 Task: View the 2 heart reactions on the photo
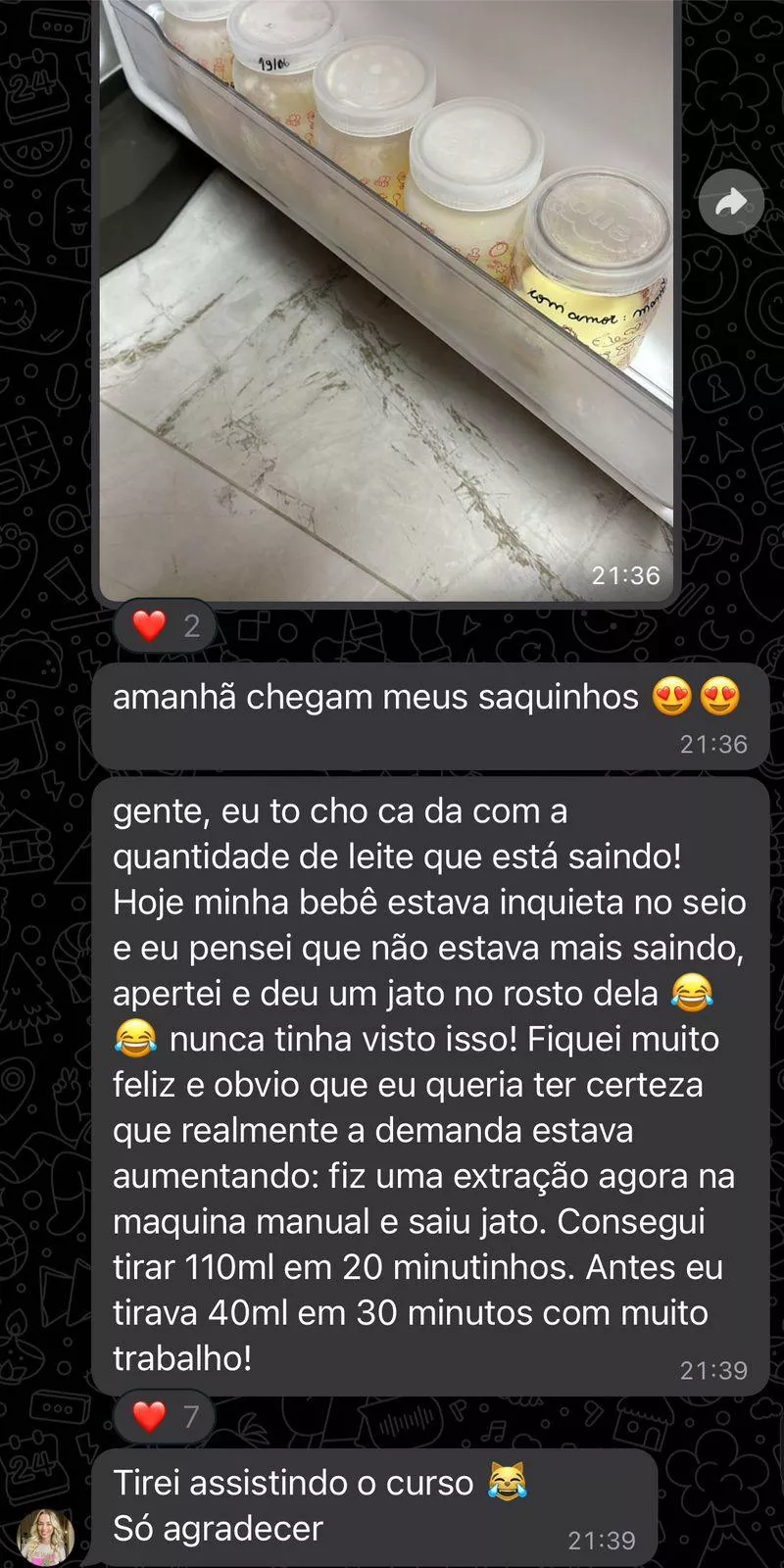tap(165, 625)
